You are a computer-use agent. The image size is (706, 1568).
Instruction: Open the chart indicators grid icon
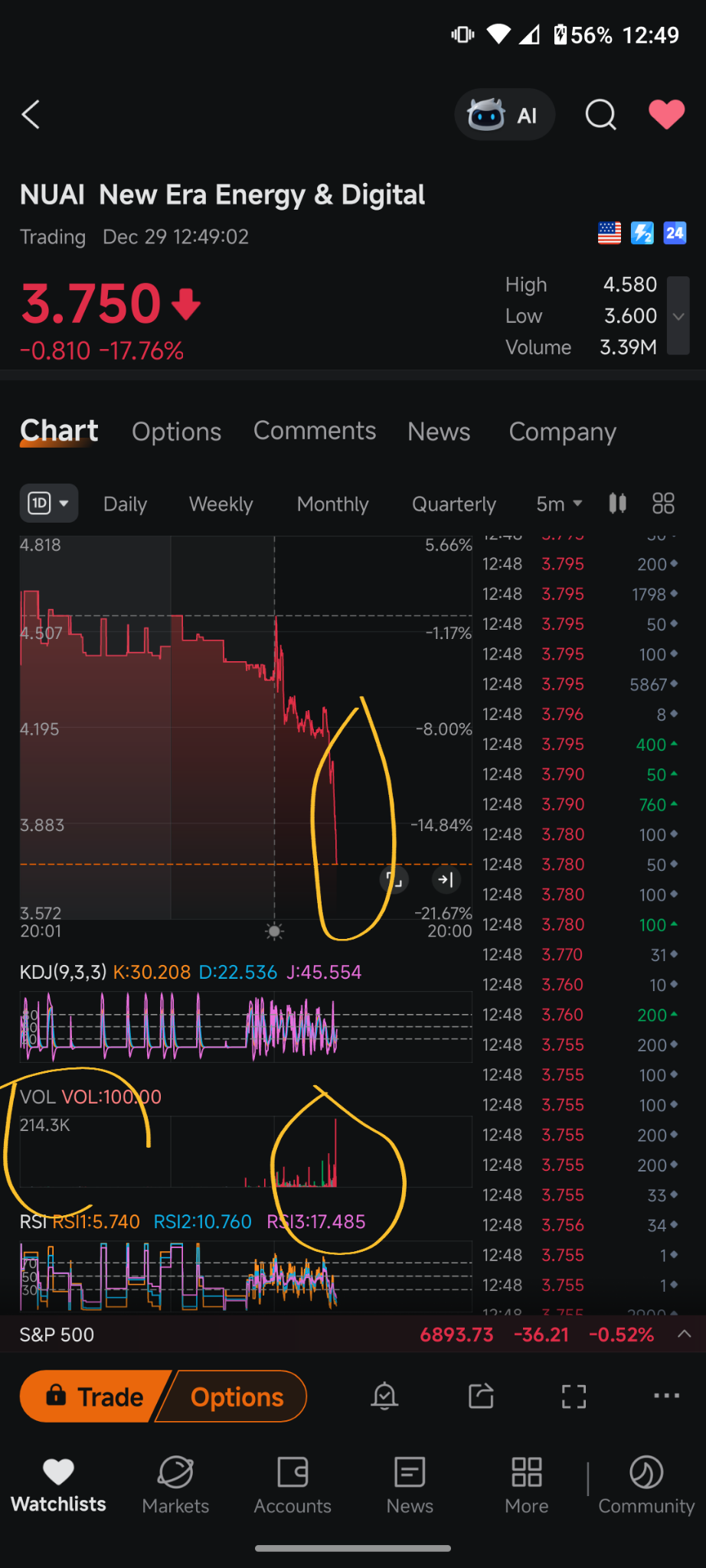tap(663, 504)
